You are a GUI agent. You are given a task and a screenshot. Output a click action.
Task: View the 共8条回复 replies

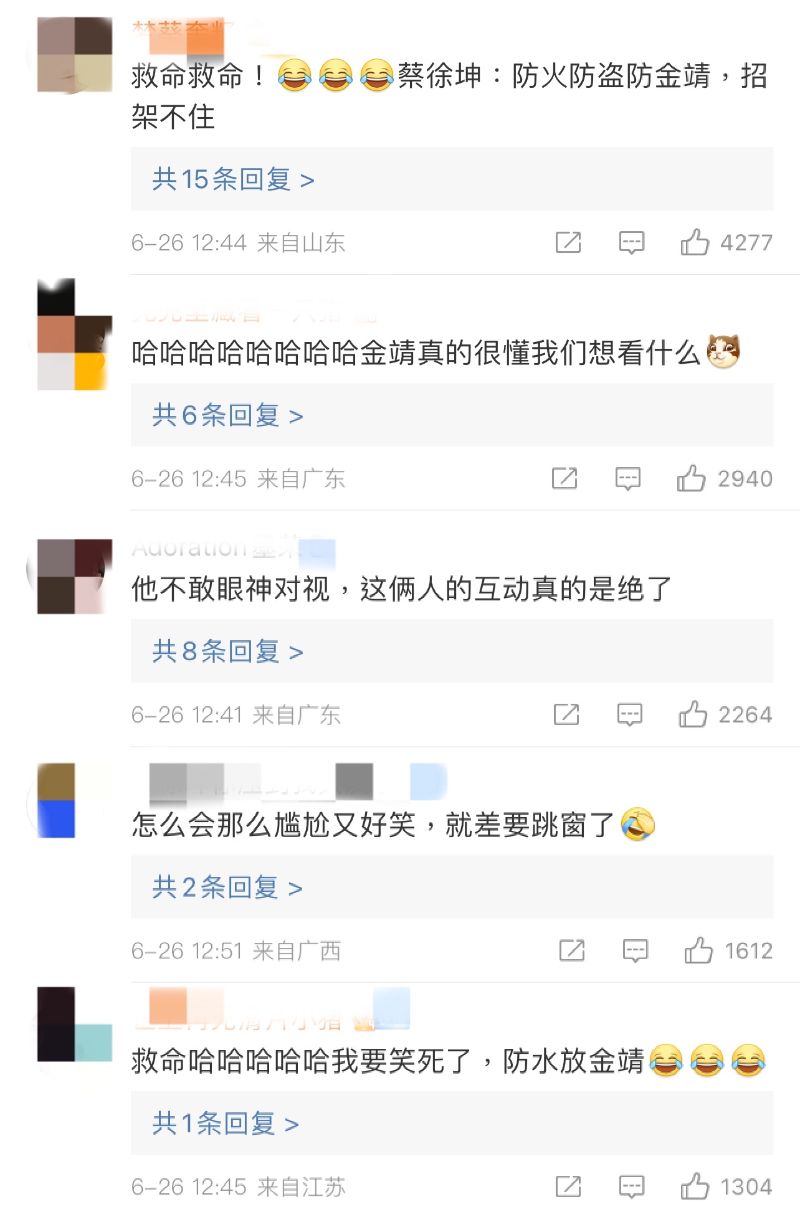(x=227, y=651)
